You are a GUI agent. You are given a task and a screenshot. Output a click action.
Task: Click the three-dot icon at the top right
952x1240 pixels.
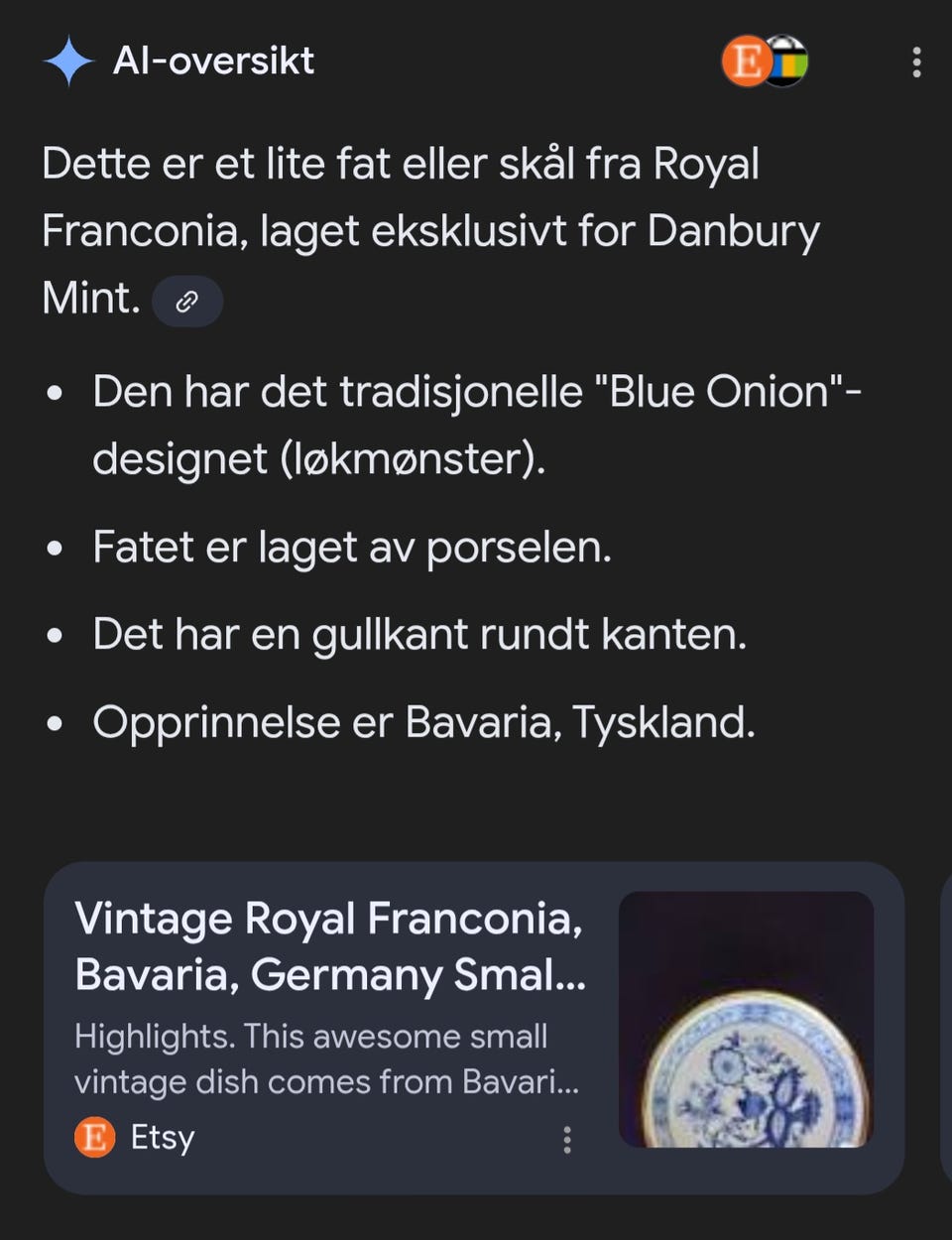(914, 62)
